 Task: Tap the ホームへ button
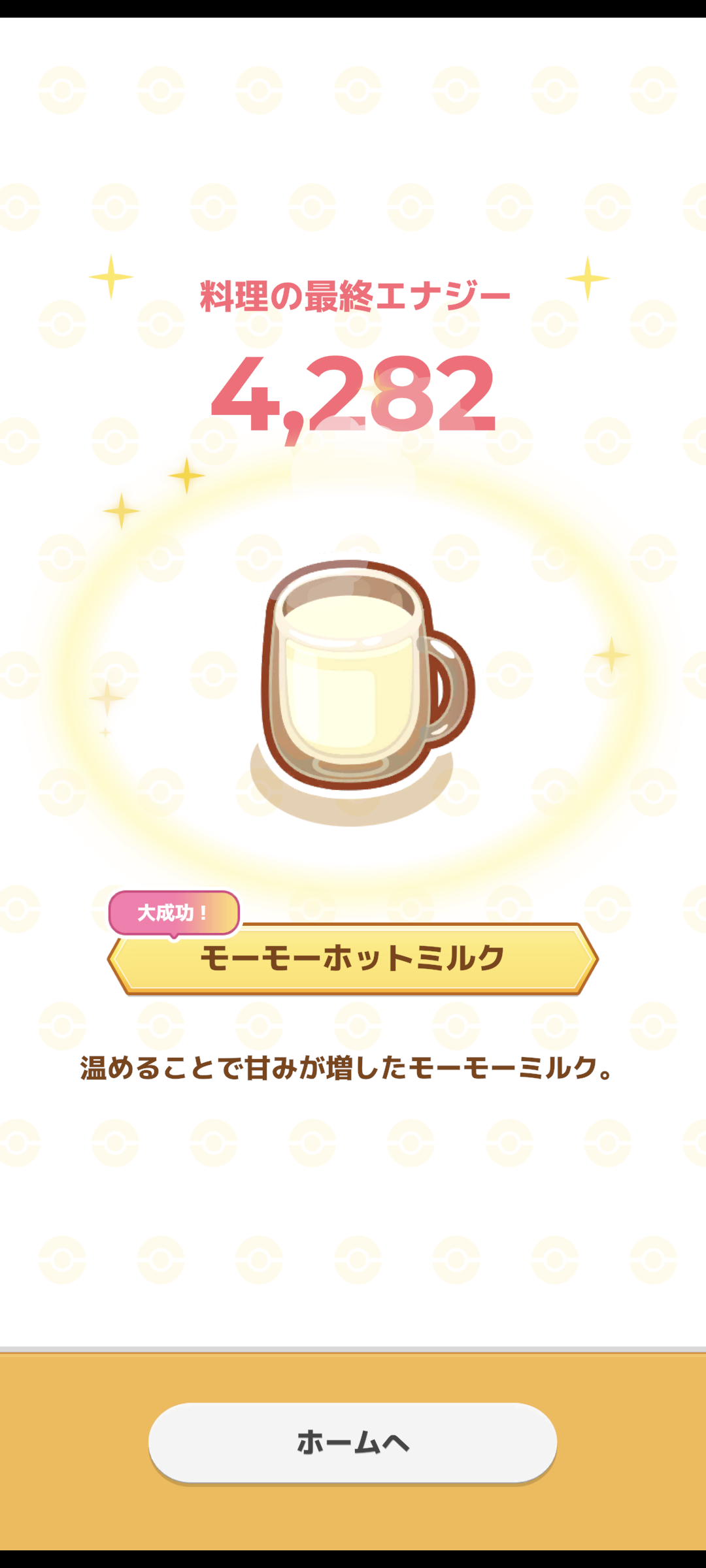(x=353, y=1442)
